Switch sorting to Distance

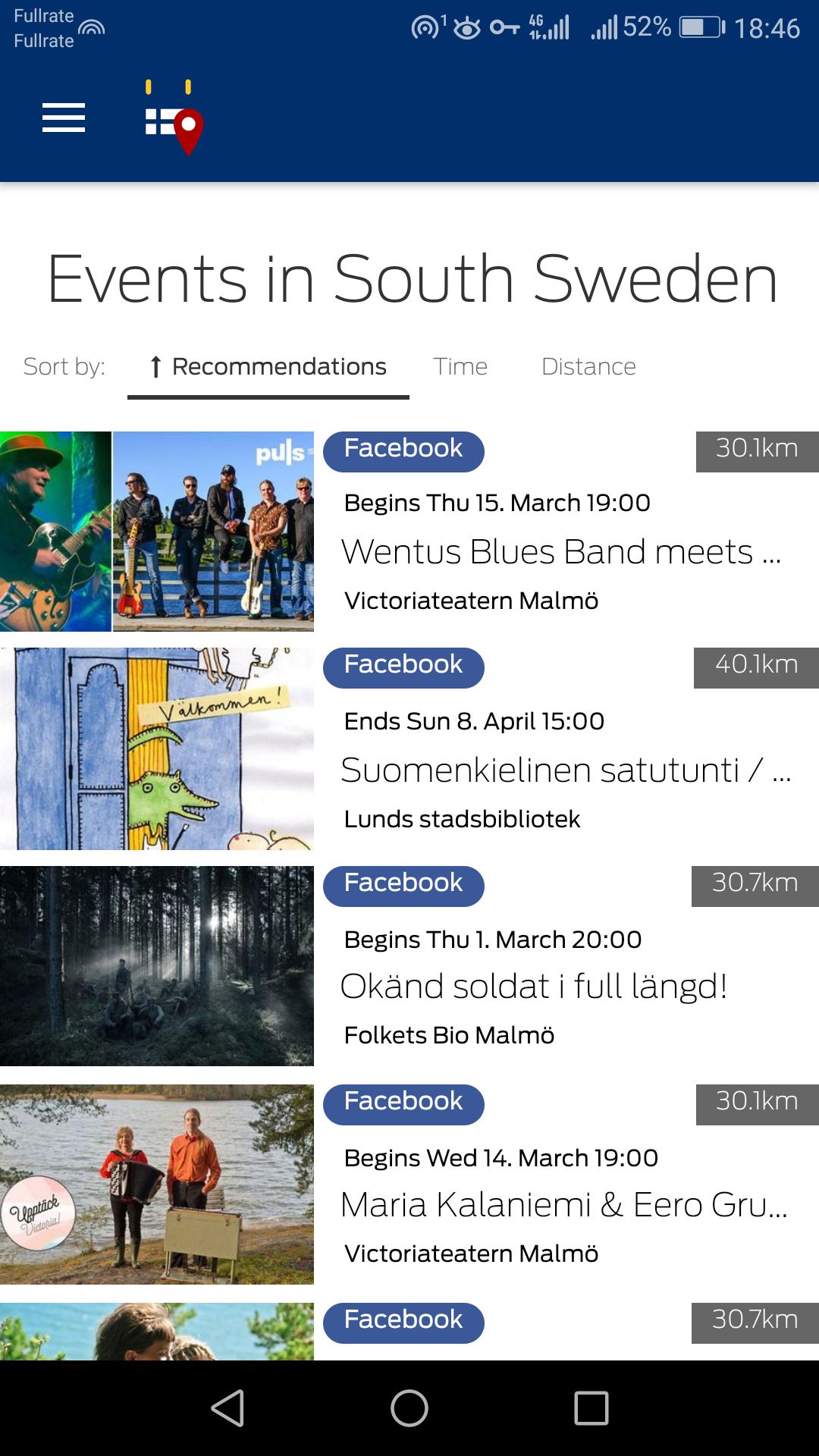tap(589, 366)
